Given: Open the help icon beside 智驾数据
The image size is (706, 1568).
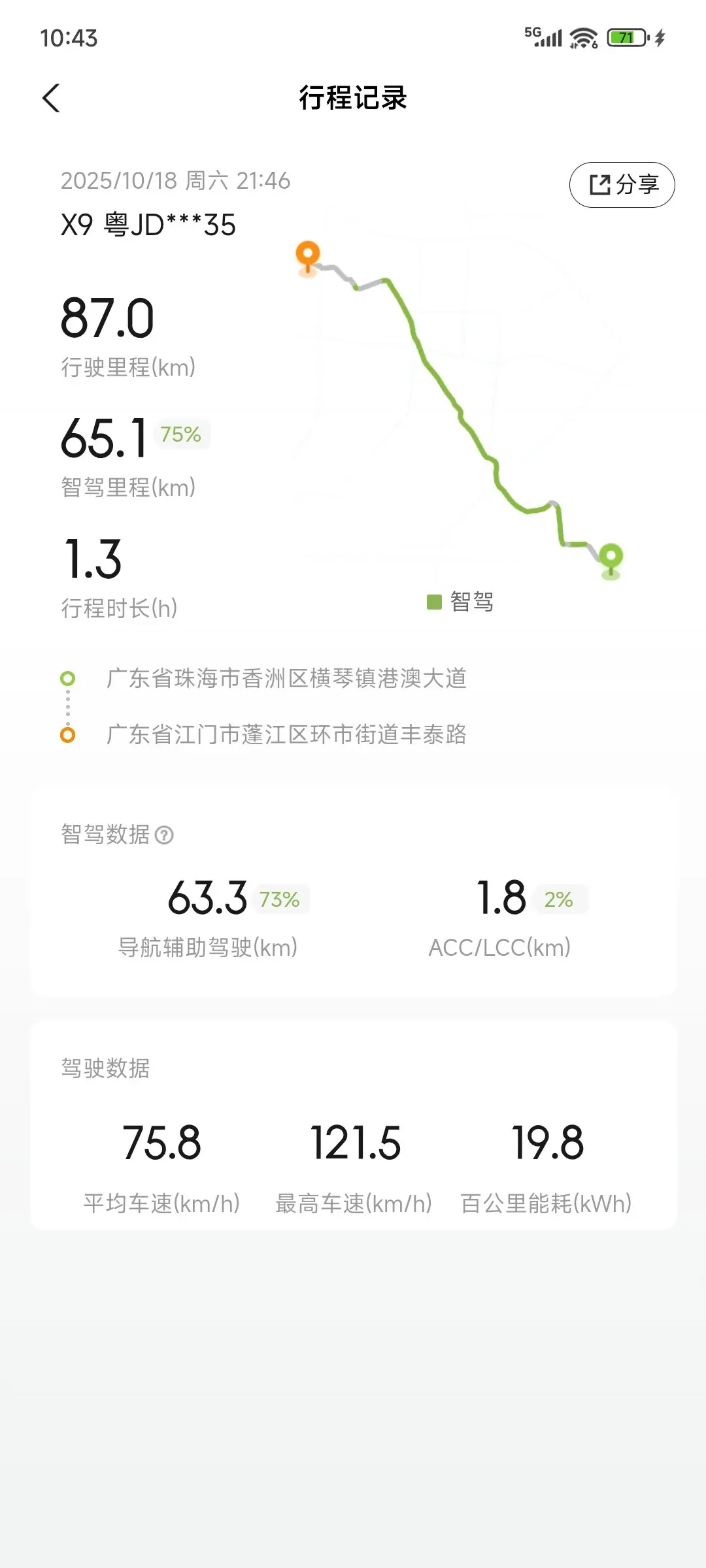Looking at the screenshot, I should point(165,835).
